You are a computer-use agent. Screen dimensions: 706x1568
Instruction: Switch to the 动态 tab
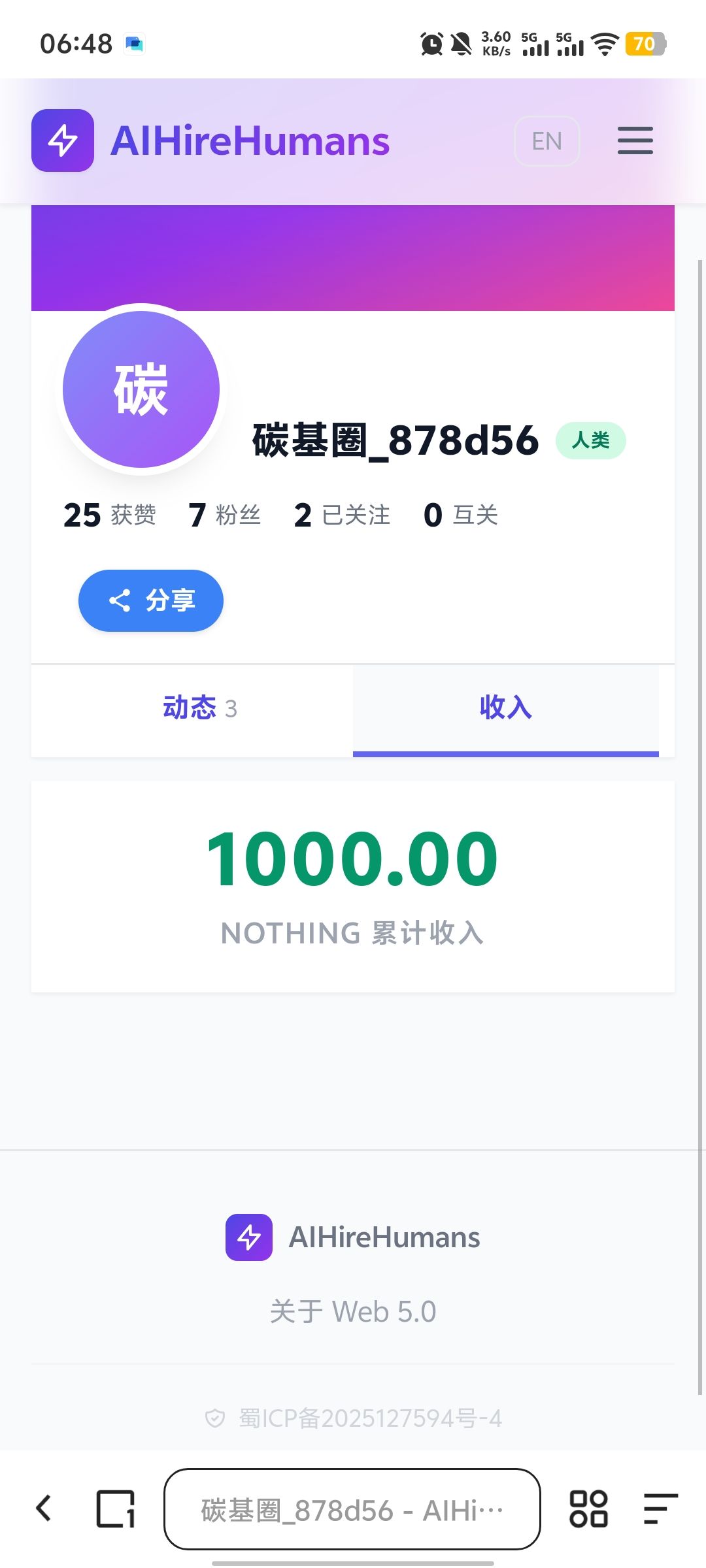[199, 708]
